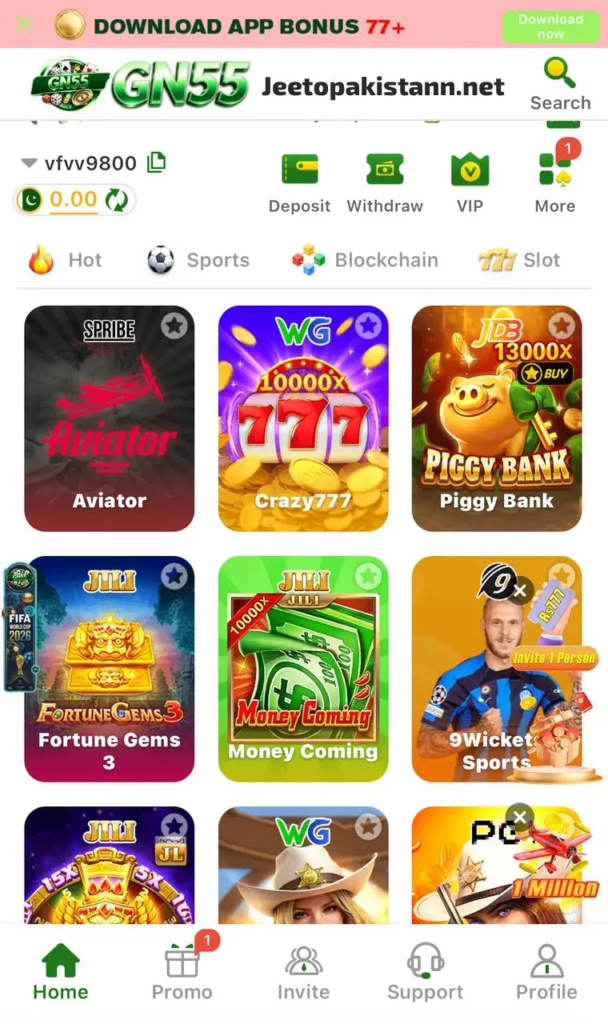The image size is (608, 1024).
Task: Switch to the Sports category
Action: (x=199, y=260)
